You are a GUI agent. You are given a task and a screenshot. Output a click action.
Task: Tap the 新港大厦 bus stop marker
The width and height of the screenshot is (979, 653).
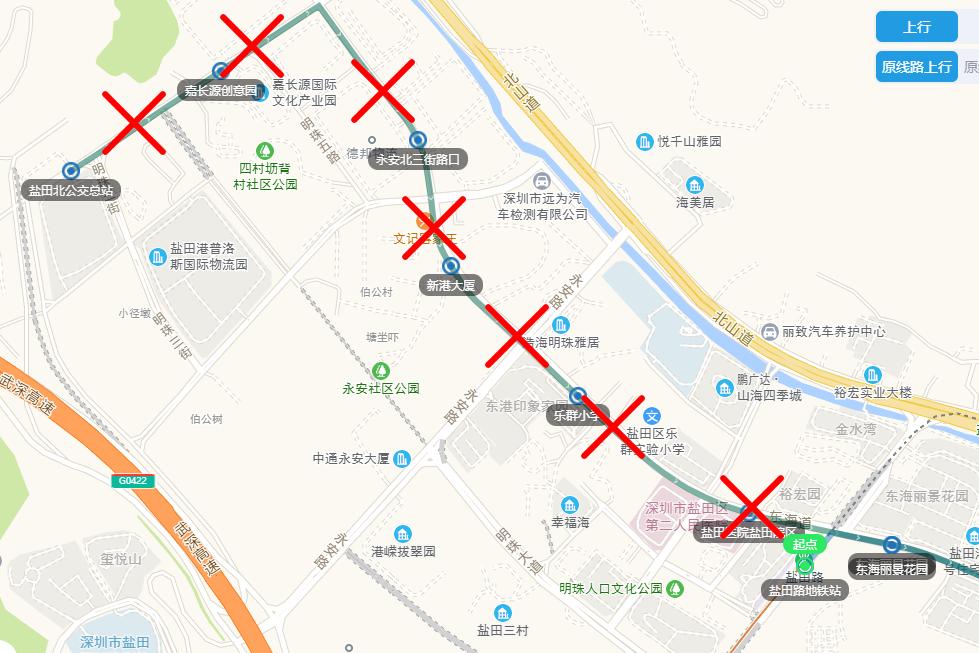(x=450, y=266)
